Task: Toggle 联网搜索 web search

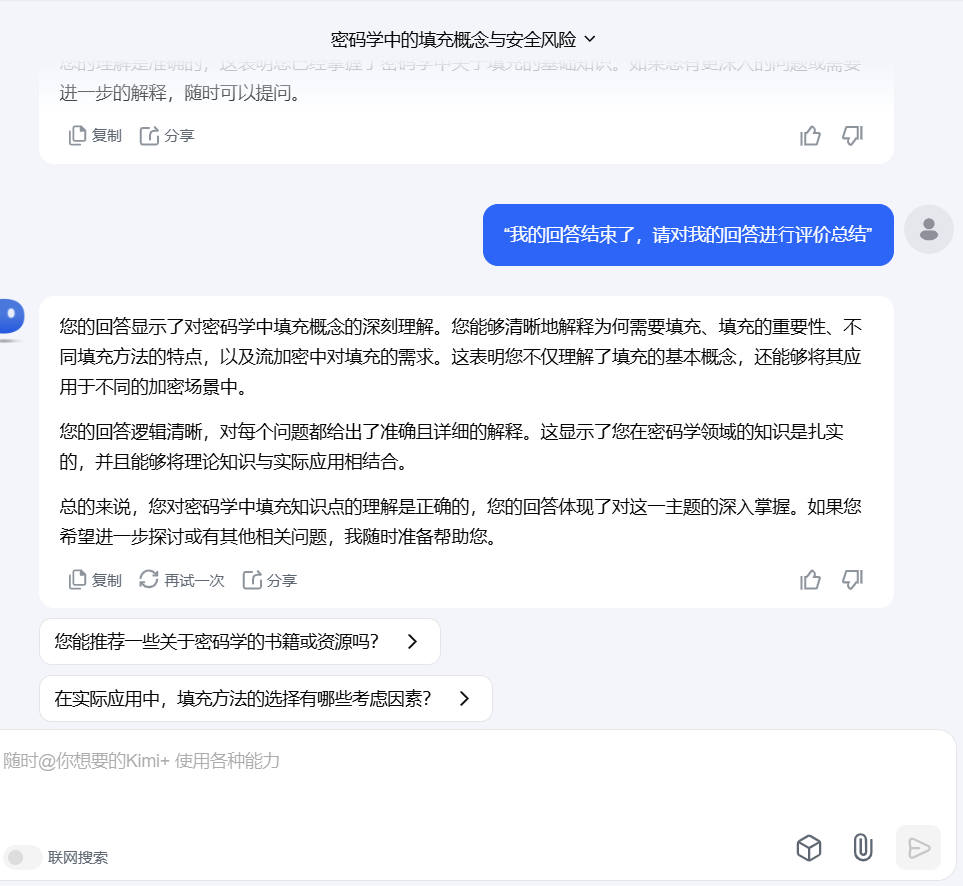Action: [x=22, y=857]
